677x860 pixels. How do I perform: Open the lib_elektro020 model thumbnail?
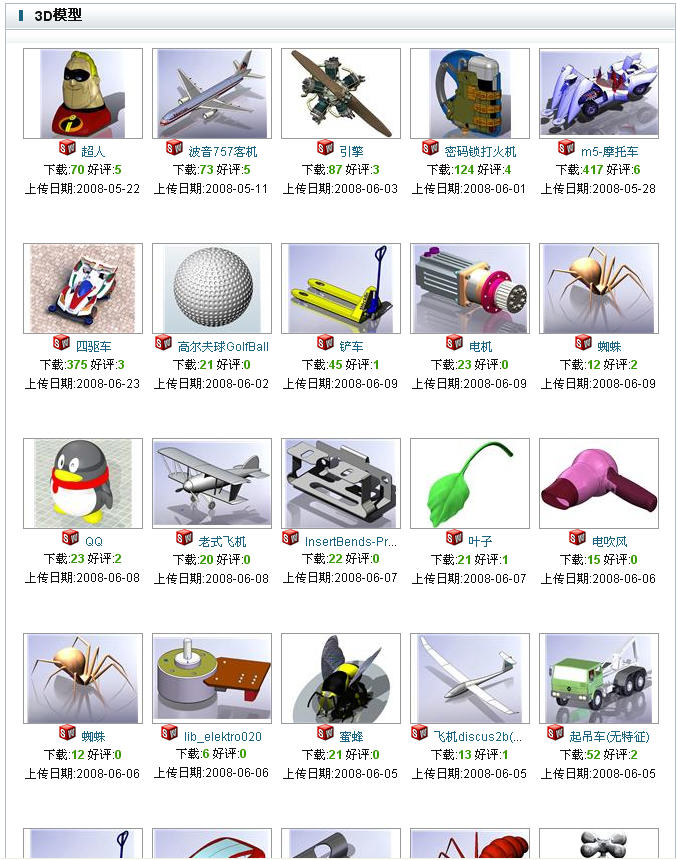click(211, 678)
